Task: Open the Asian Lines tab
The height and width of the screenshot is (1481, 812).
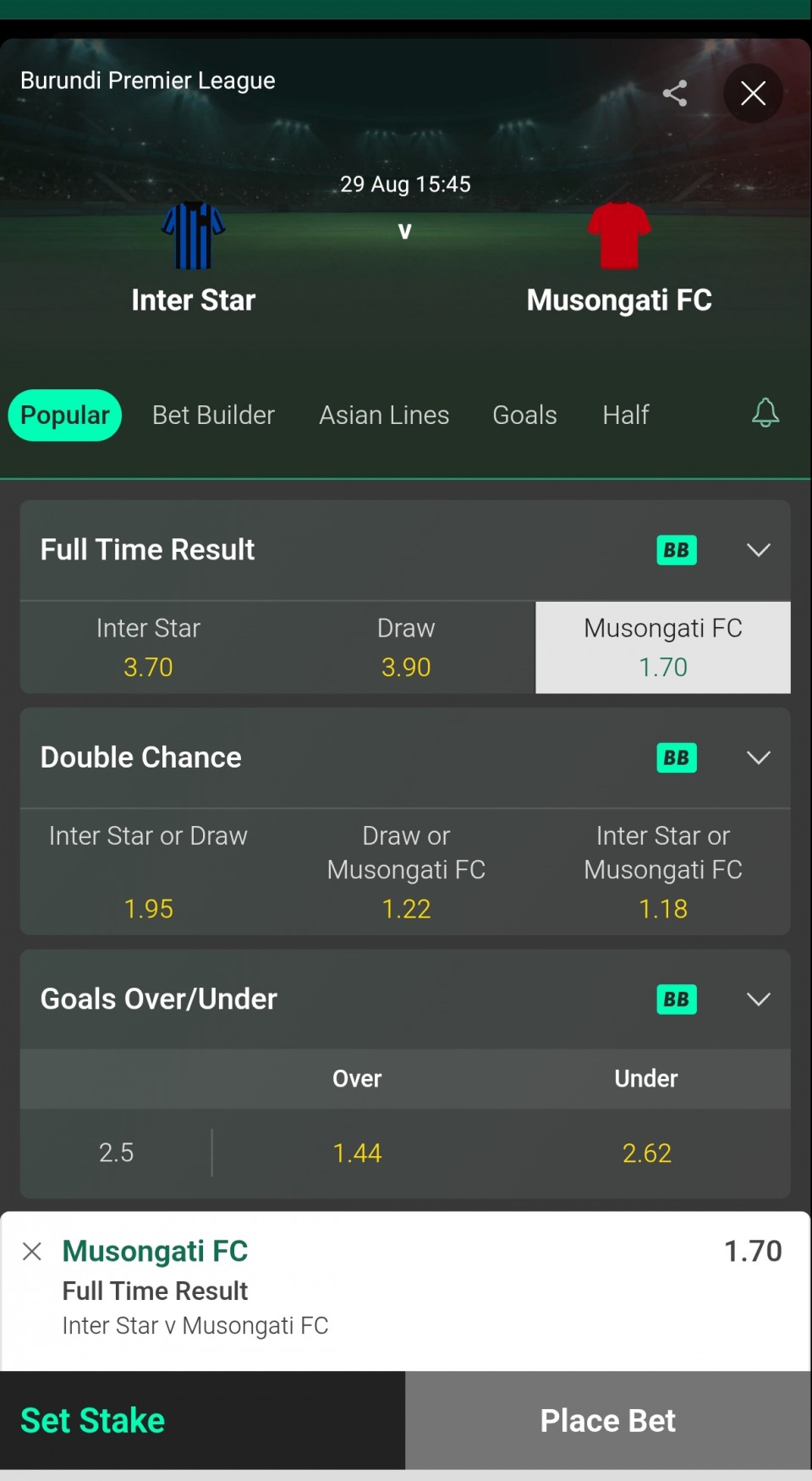Action: tap(384, 416)
